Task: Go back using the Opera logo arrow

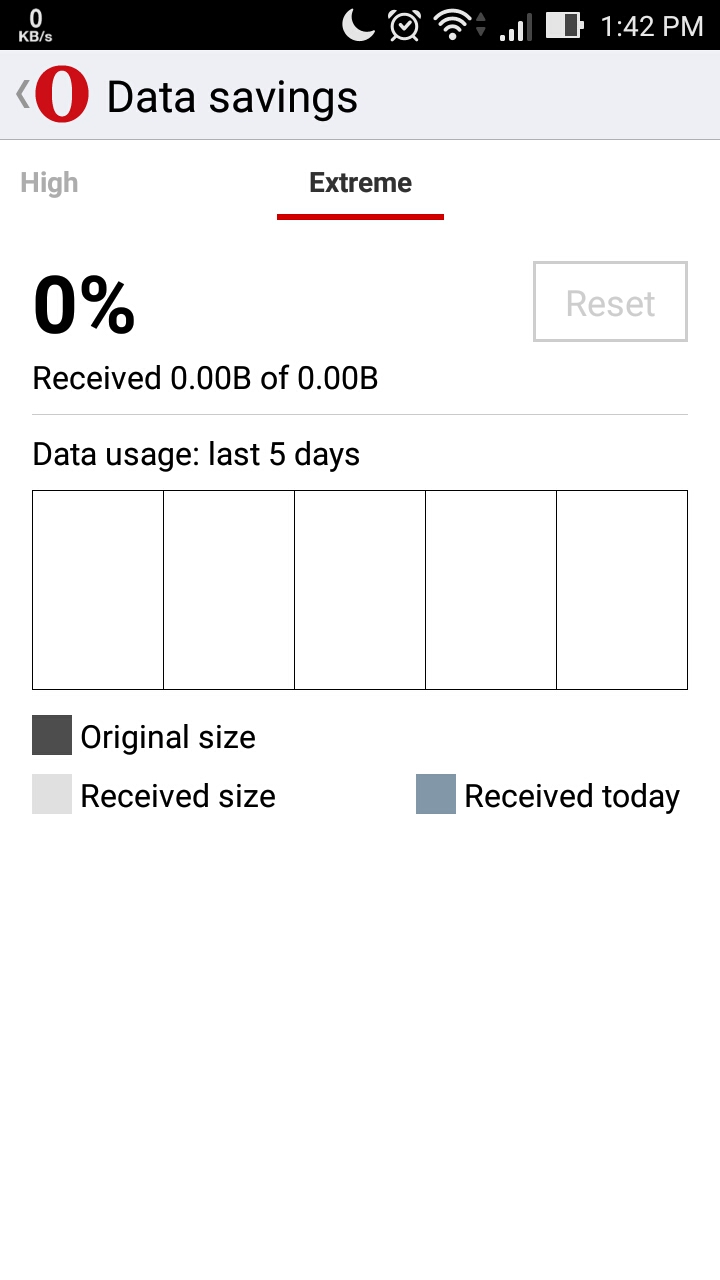Action: point(52,96)
